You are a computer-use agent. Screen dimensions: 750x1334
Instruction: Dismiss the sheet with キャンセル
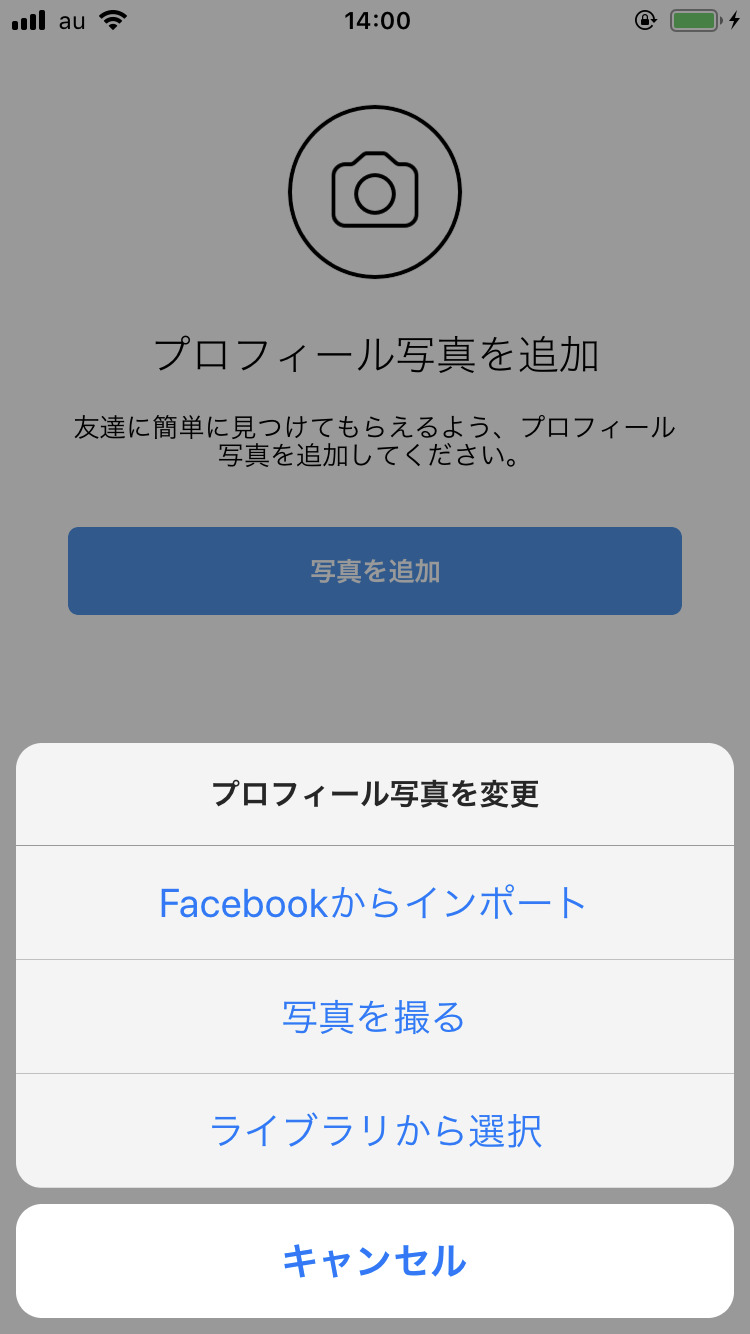(375, 1261)
